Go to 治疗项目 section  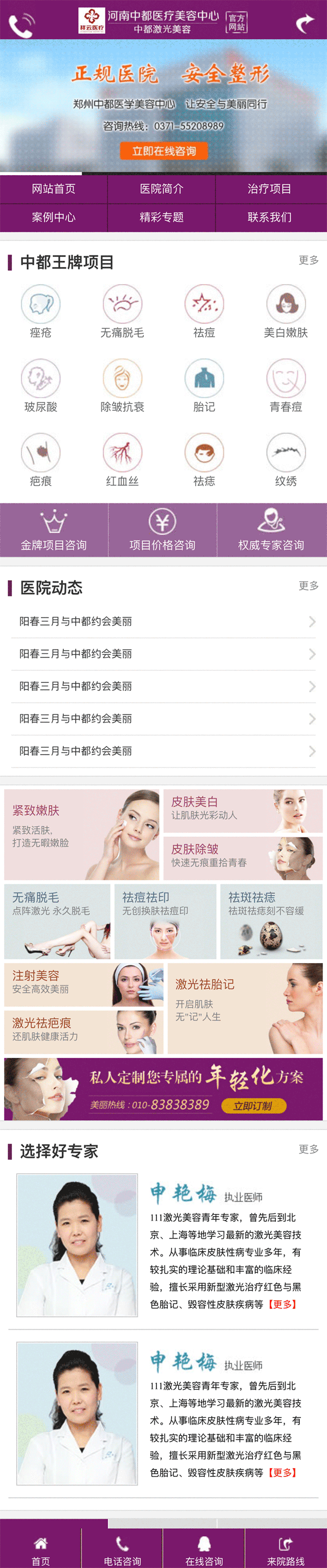269,189
